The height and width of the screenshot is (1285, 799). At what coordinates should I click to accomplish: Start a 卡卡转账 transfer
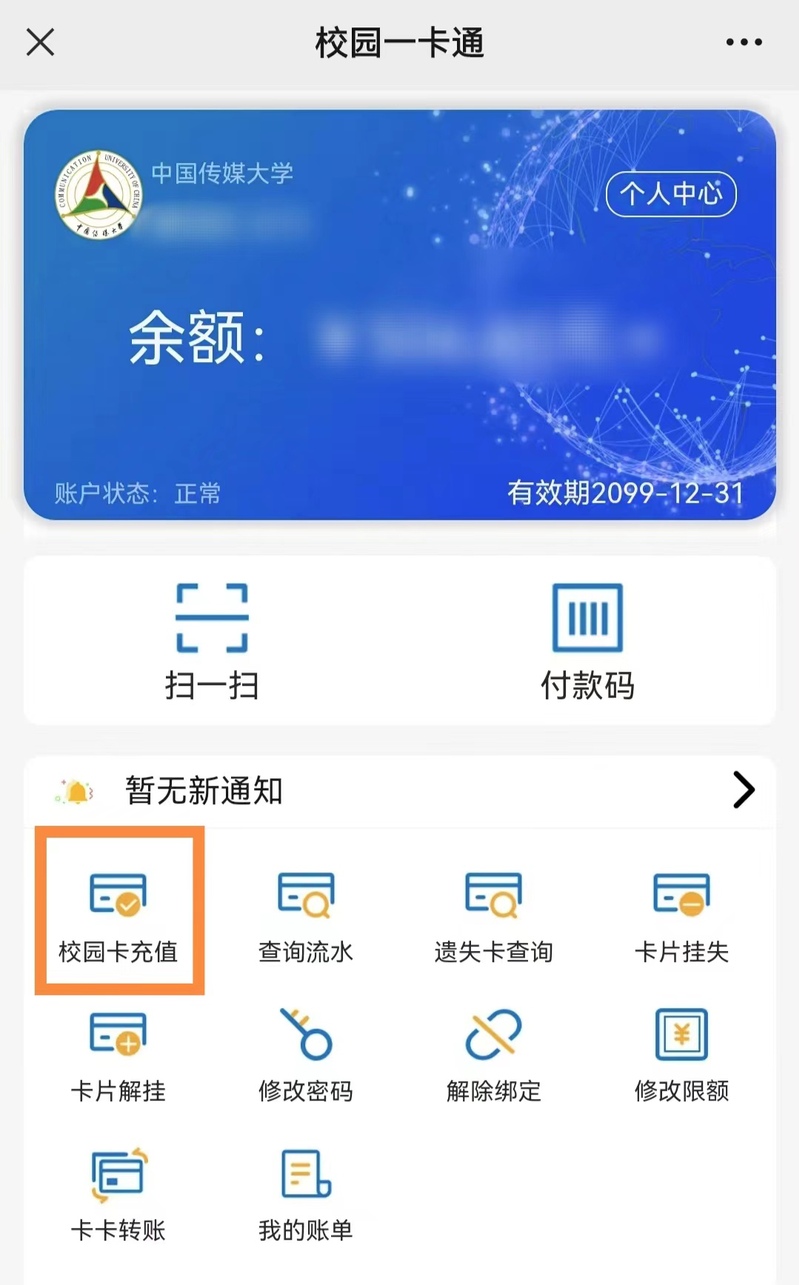[x=118, y=1195]
